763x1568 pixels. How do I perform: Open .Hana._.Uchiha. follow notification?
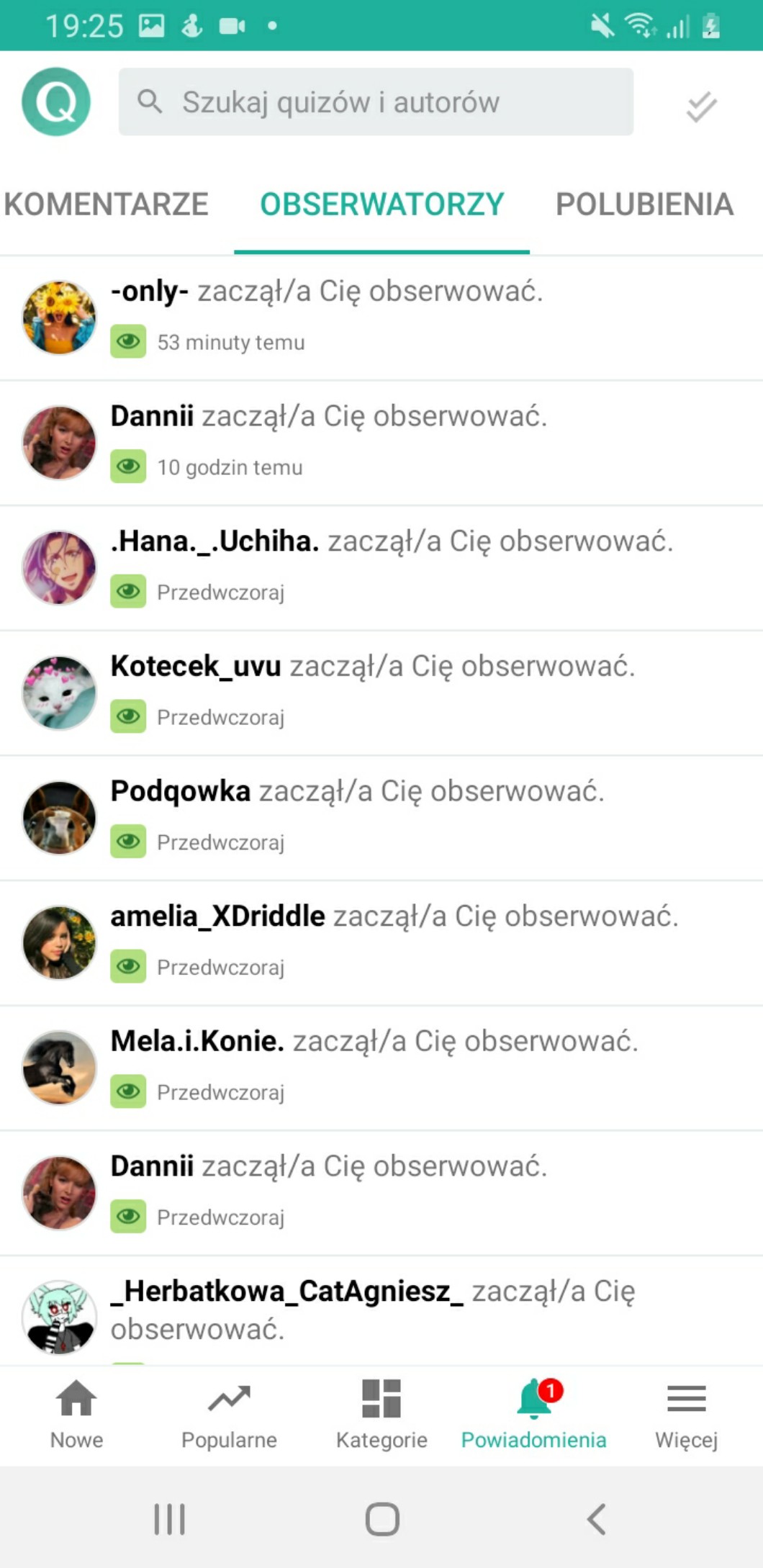pos(381,568)
